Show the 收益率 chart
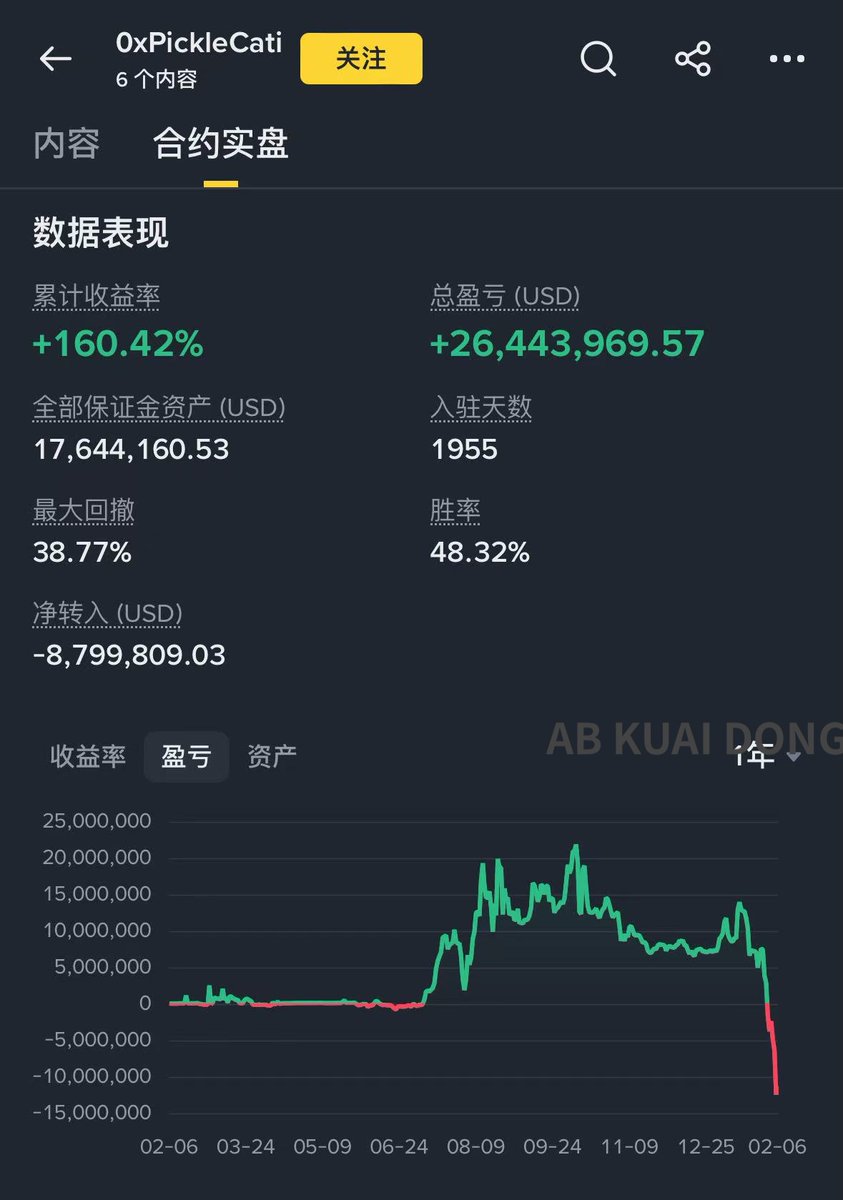Image resolution: width=843 pixels, height=1200 pixels. pos(88,756)
